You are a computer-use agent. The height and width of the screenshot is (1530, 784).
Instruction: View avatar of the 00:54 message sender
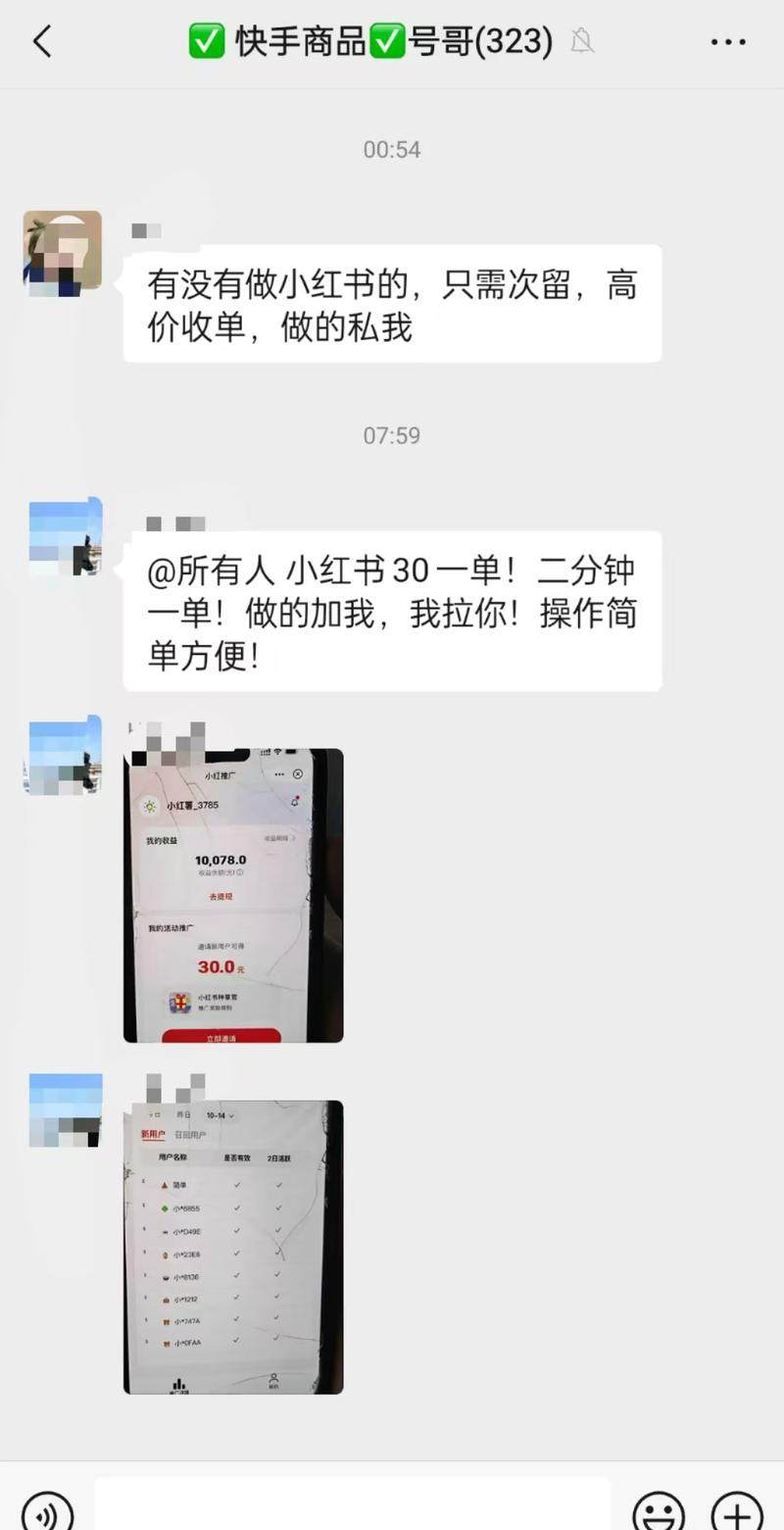[63, 253]
